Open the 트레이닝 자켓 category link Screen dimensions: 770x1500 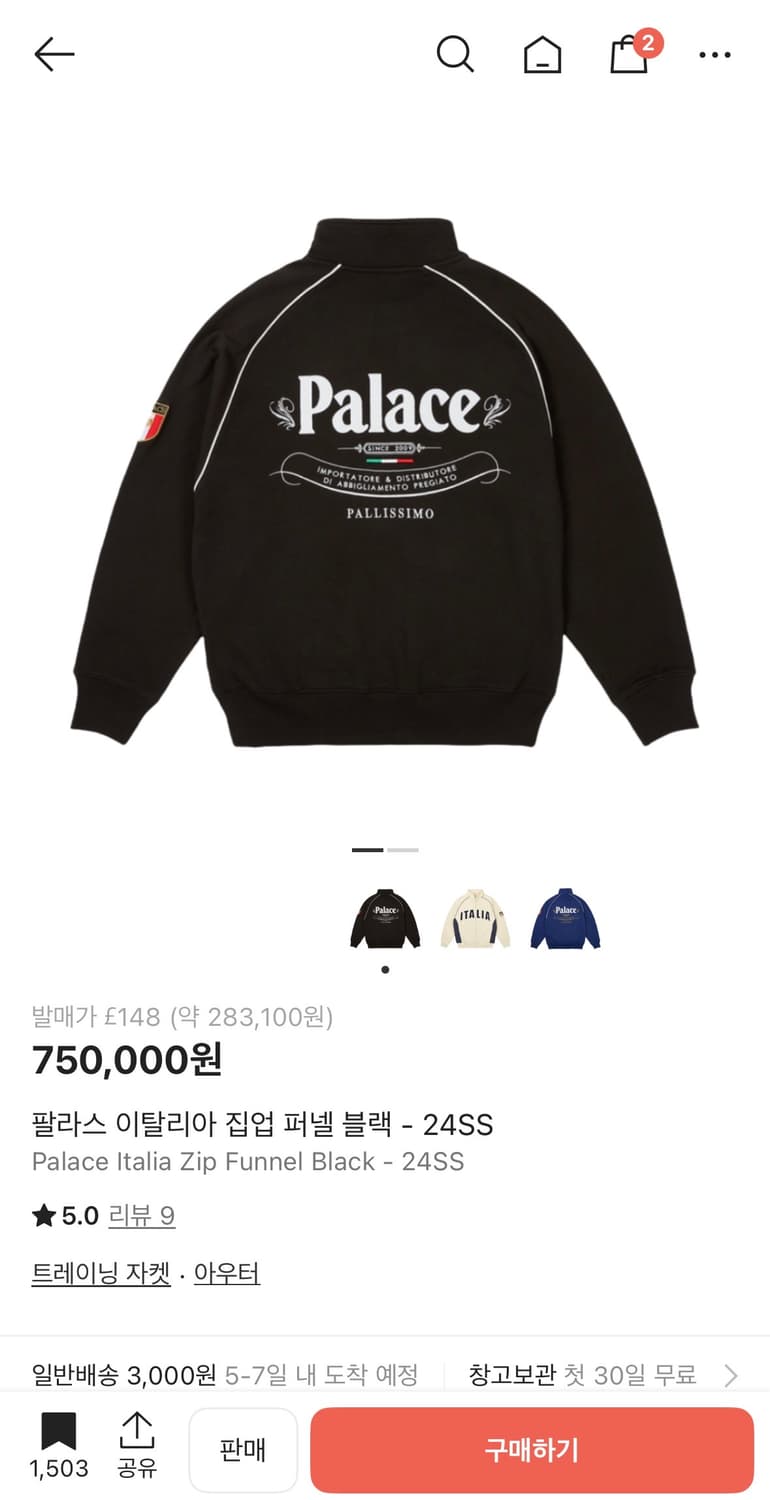(100, 1273)
